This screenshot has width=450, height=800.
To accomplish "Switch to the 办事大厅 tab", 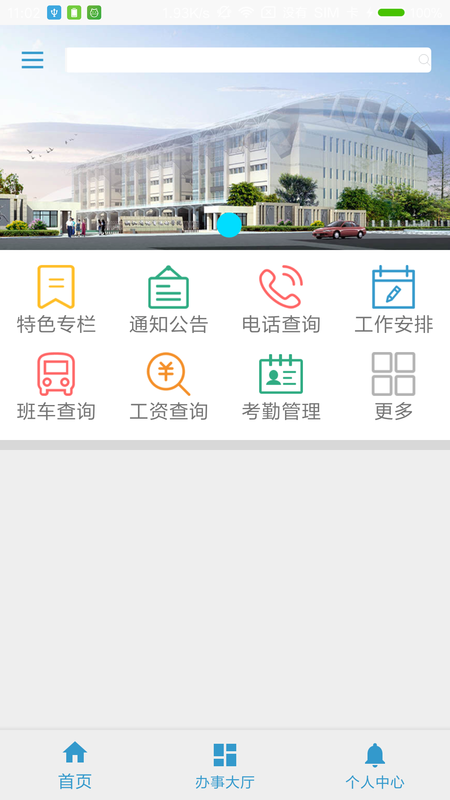I will 224,765.
